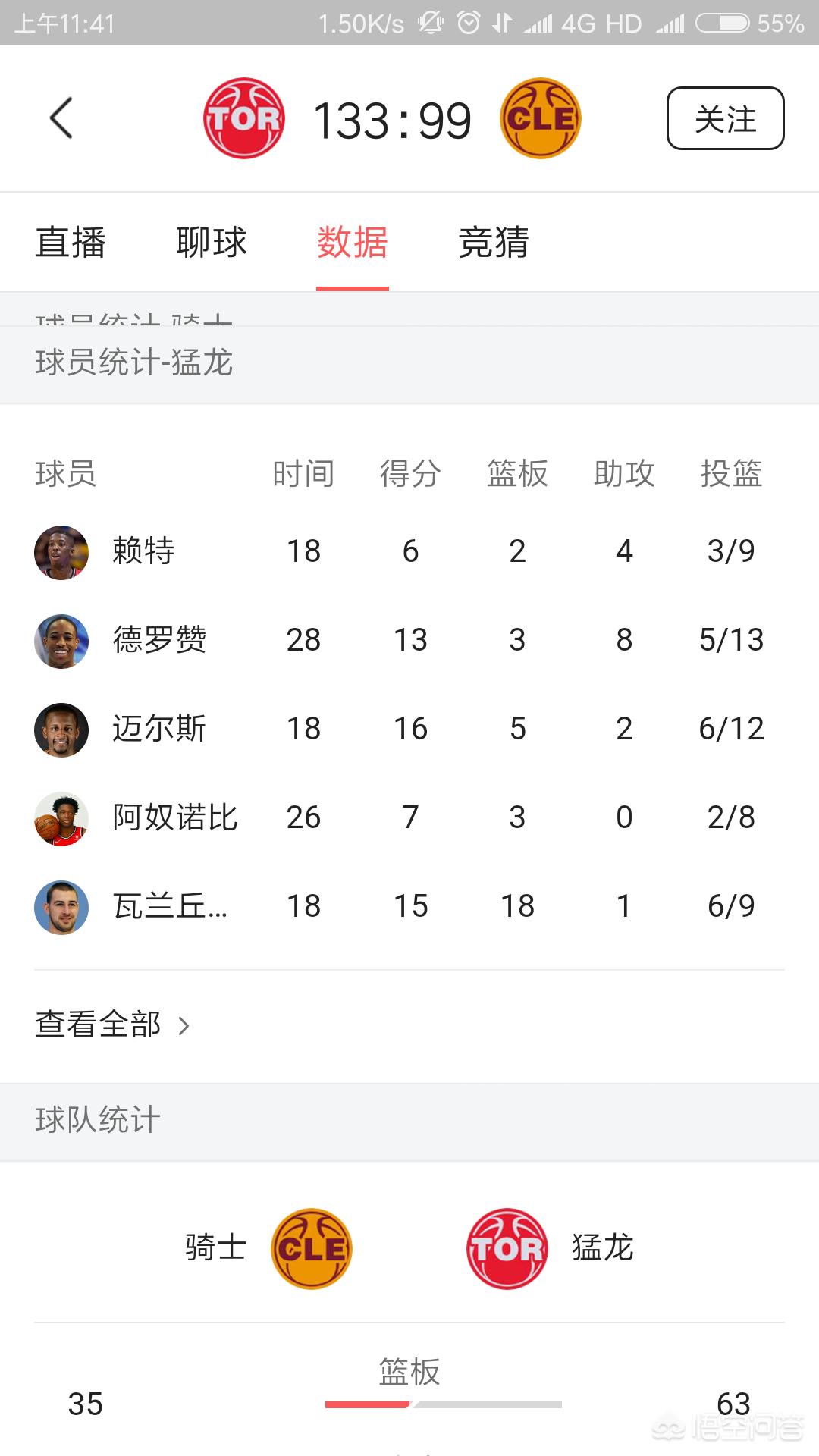Open 查看全部 to view all players
Viewport: 819px width, 1456px height.
112,1025
